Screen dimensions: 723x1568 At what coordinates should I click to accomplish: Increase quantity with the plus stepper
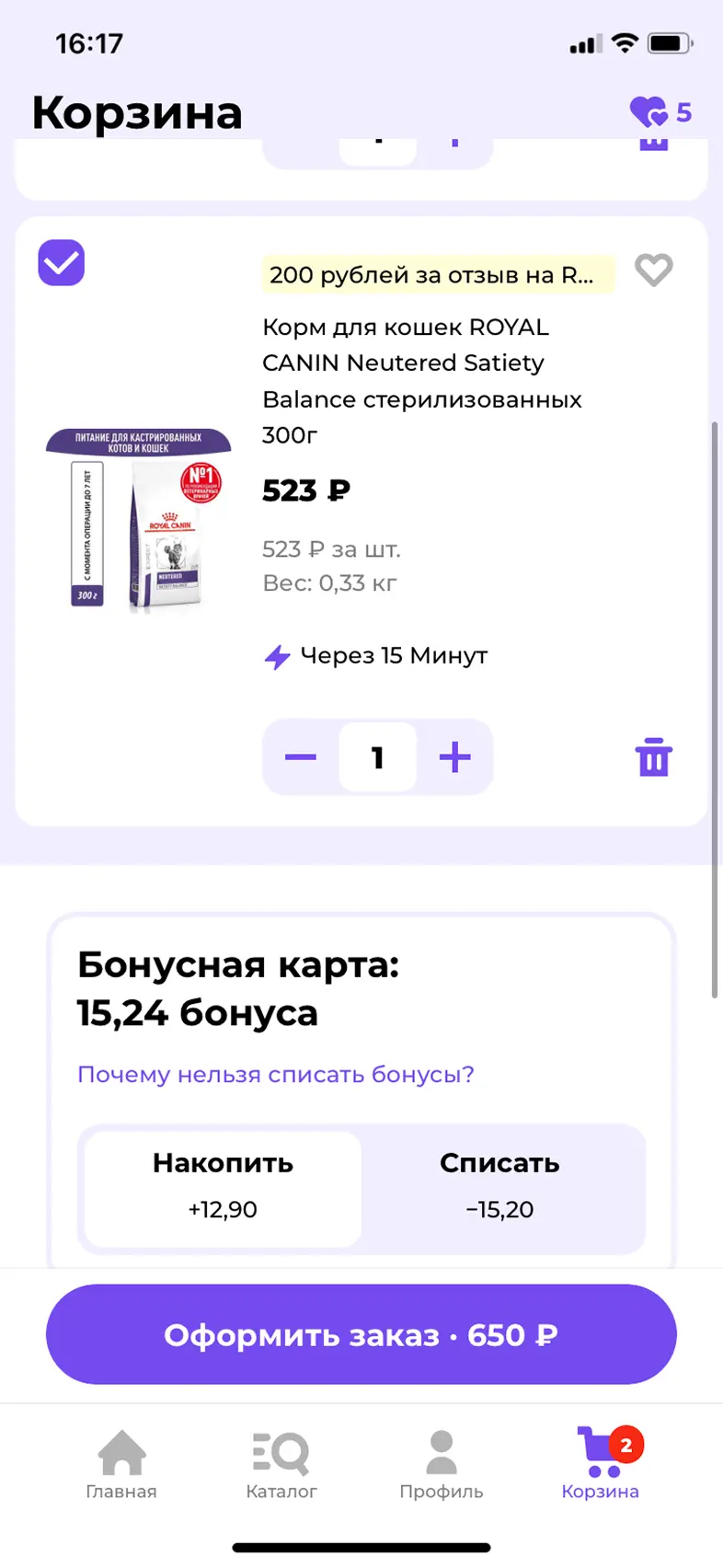click(x=454, y=756)
